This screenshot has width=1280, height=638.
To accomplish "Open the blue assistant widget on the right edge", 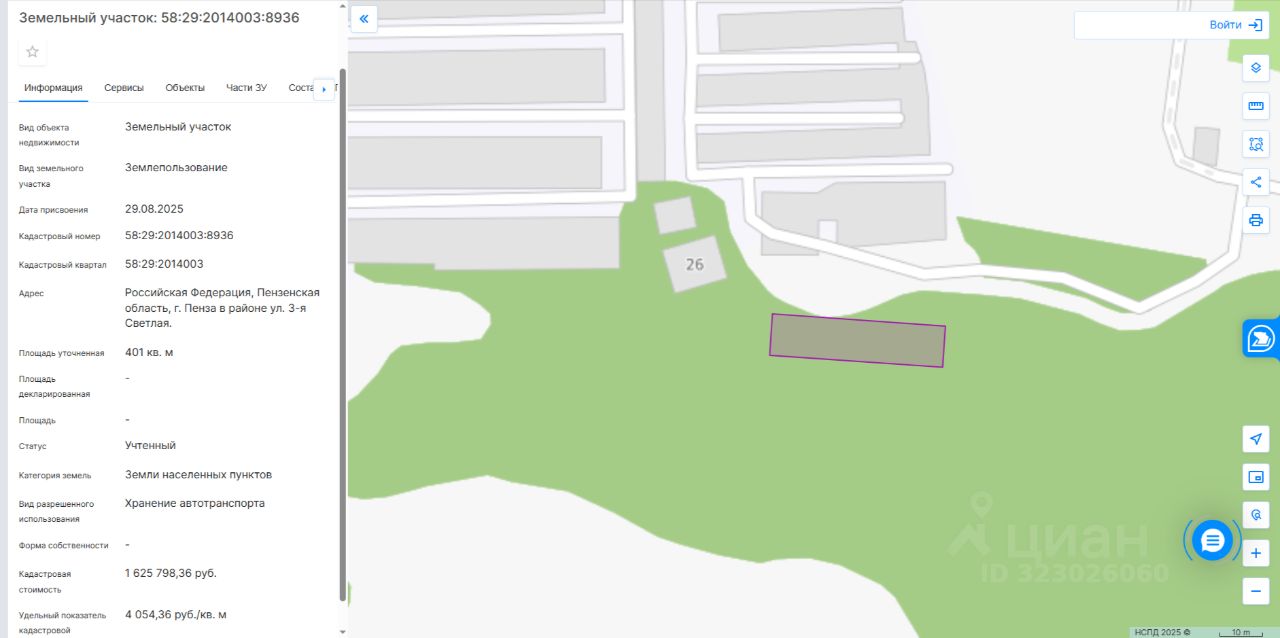I will (x=1261, y=339).
